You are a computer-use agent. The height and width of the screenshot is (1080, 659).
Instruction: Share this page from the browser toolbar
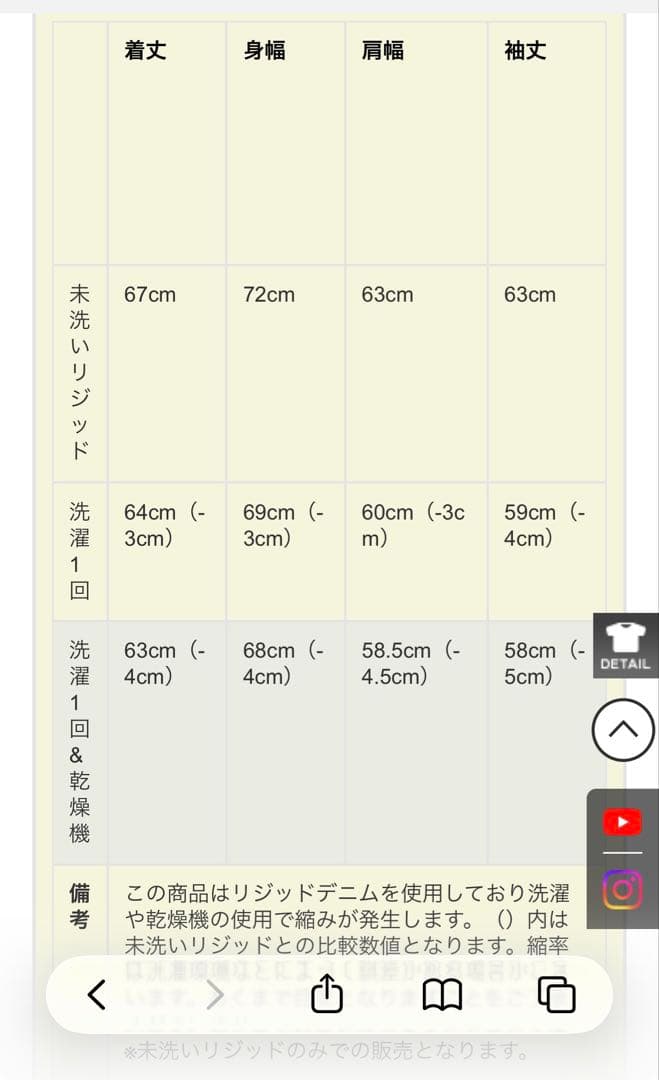327,993
